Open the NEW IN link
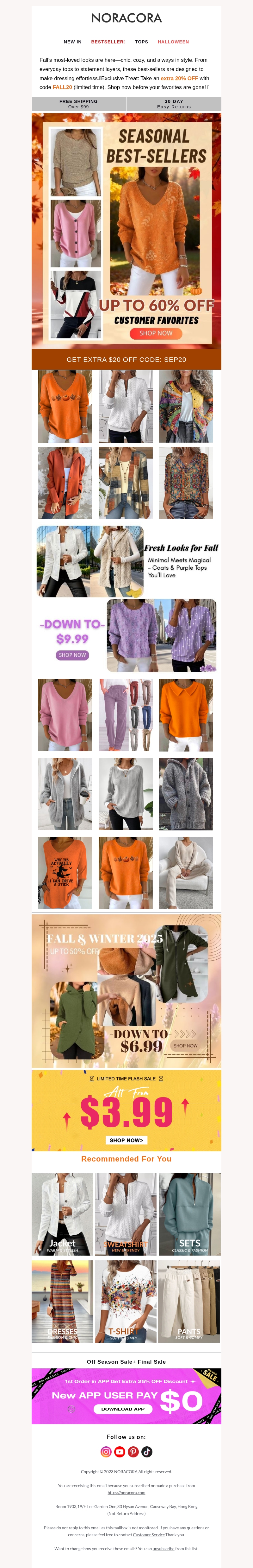The height and width of the screenshot is (1568, 253). 72,42
